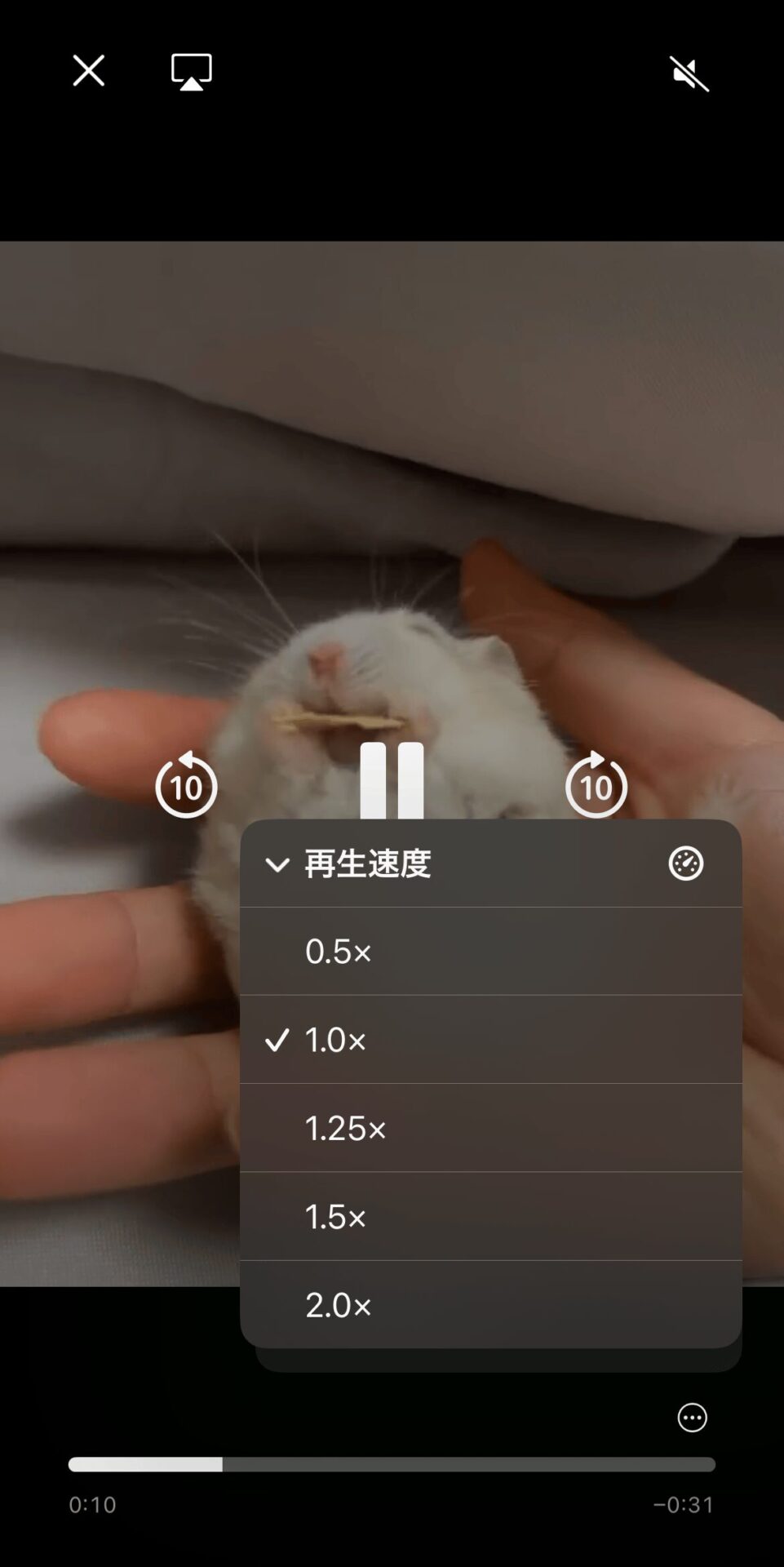This screenshot has width=784, height=1567.
Task: Tap the more options ellipsis button
Action: click(692, 1418)
